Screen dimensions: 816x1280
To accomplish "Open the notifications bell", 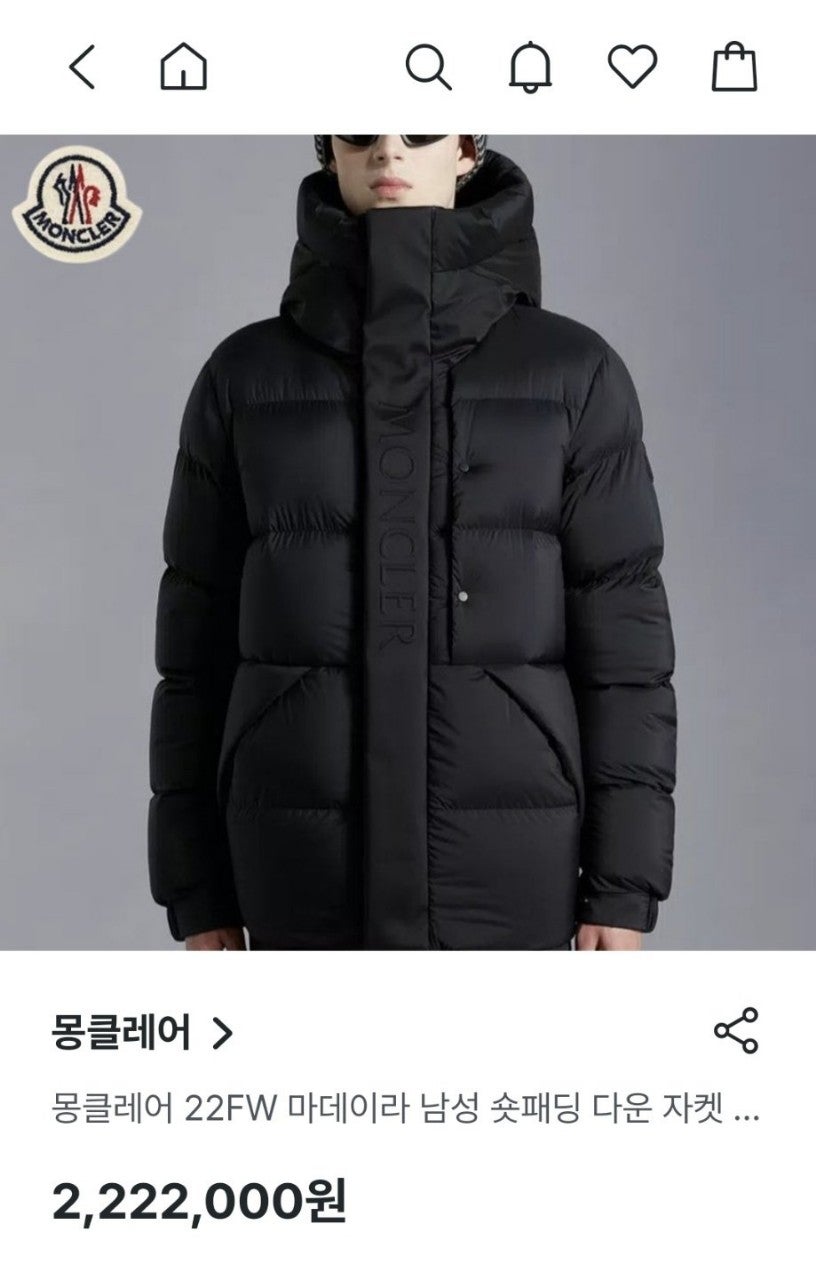I will [x=530, y=68].
